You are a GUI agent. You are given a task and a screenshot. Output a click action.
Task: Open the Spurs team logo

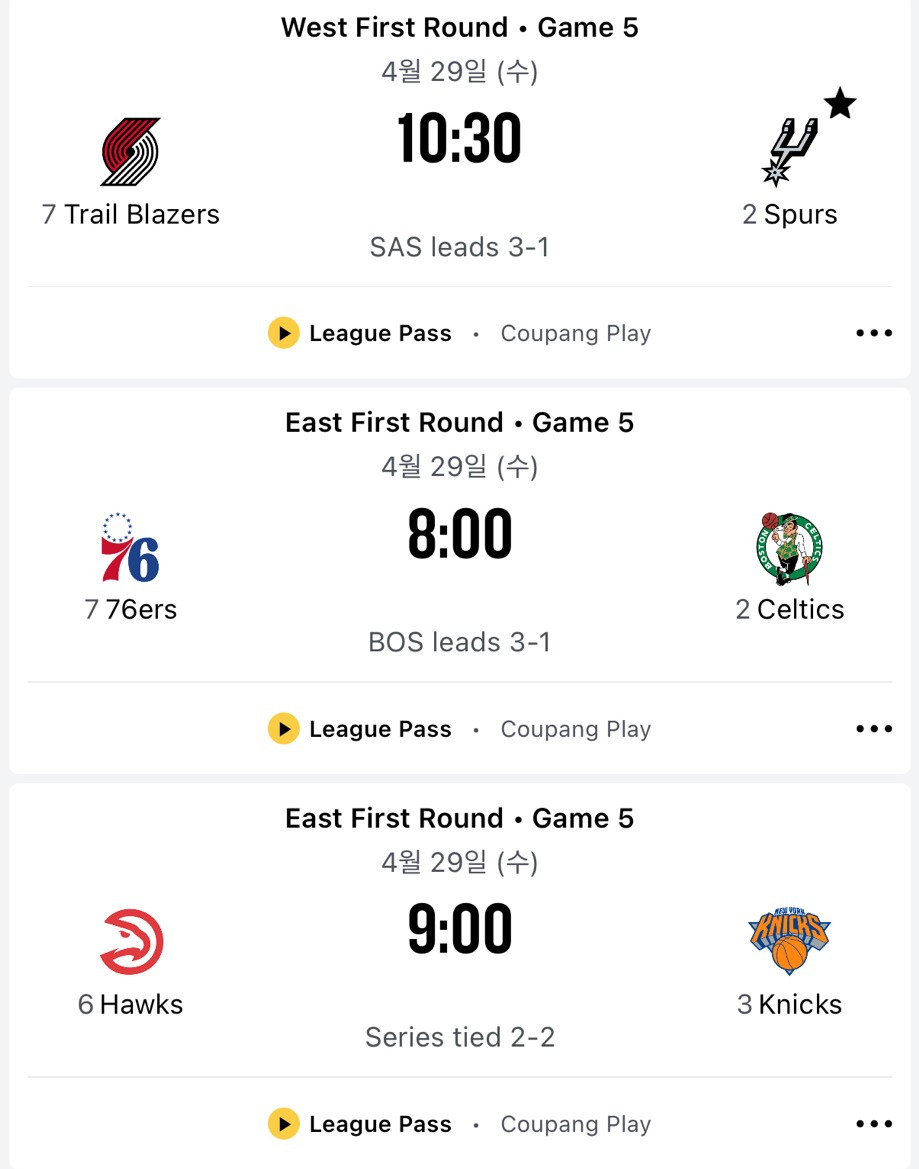pyautogui.click(x=791, y=148)
